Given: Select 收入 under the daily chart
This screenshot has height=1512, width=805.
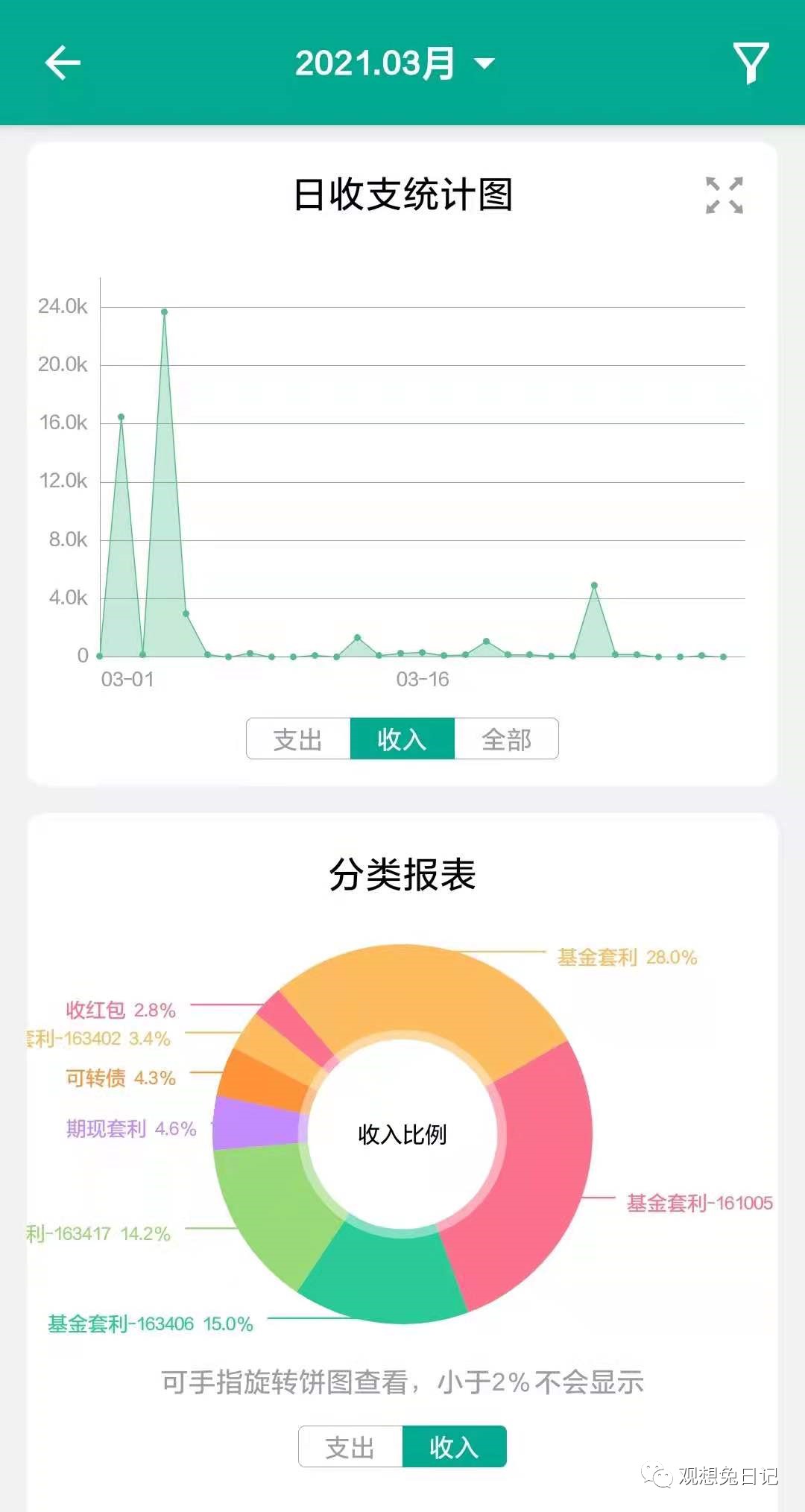Looking at the screenshot, I should [402, 738].
